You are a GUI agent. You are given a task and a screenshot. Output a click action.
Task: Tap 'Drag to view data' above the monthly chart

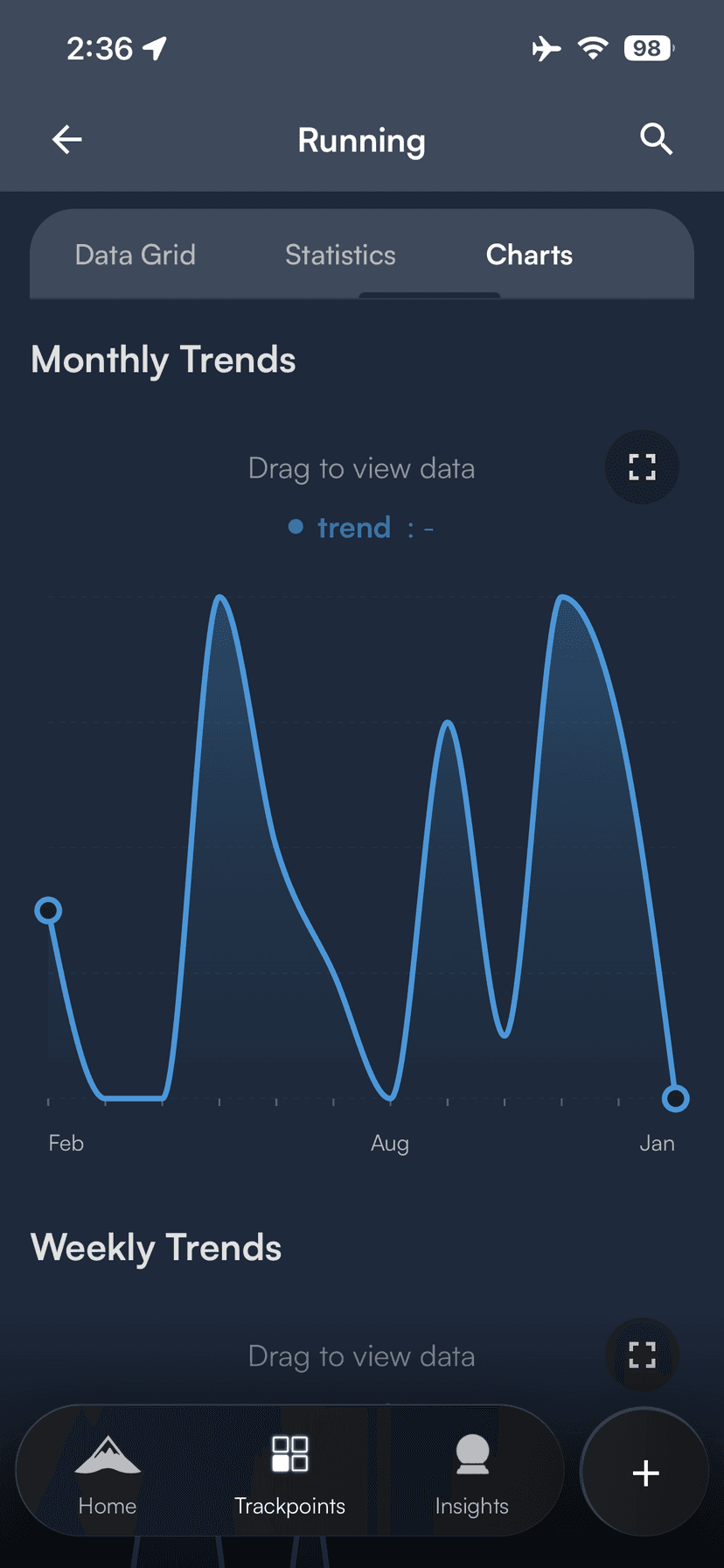361,467
